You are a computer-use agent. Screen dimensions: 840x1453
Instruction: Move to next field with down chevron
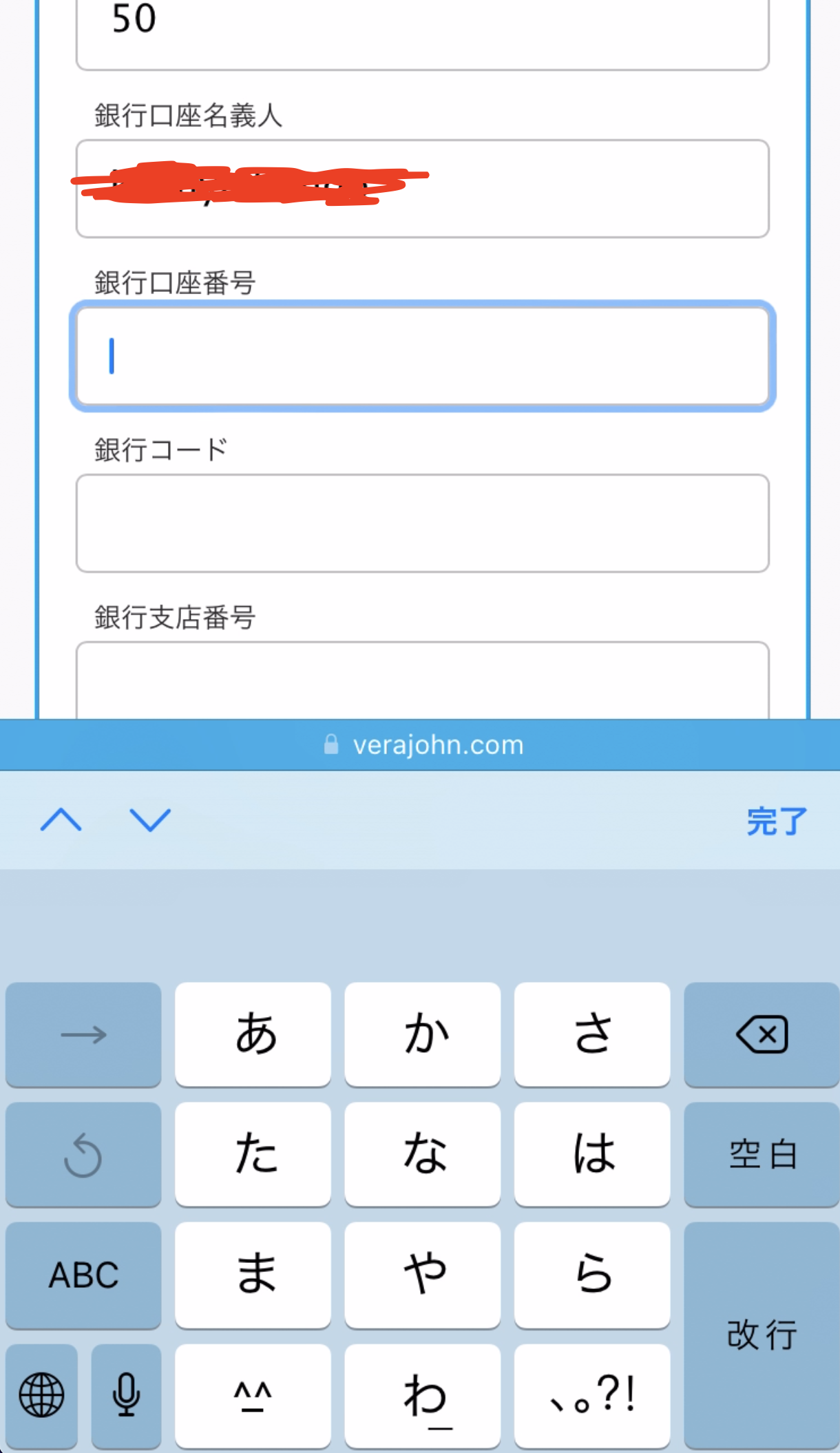149,820
